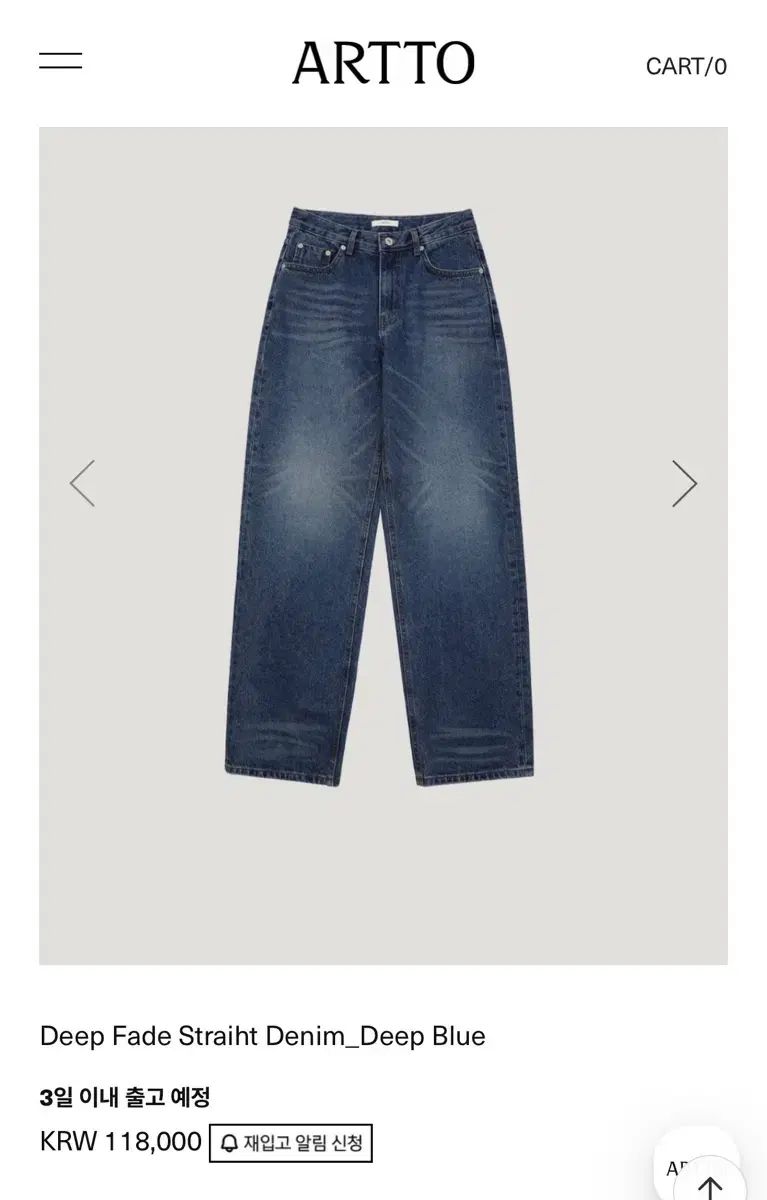Jump back to top with arrow button

pyautogui.click(x=710, y=1187)
